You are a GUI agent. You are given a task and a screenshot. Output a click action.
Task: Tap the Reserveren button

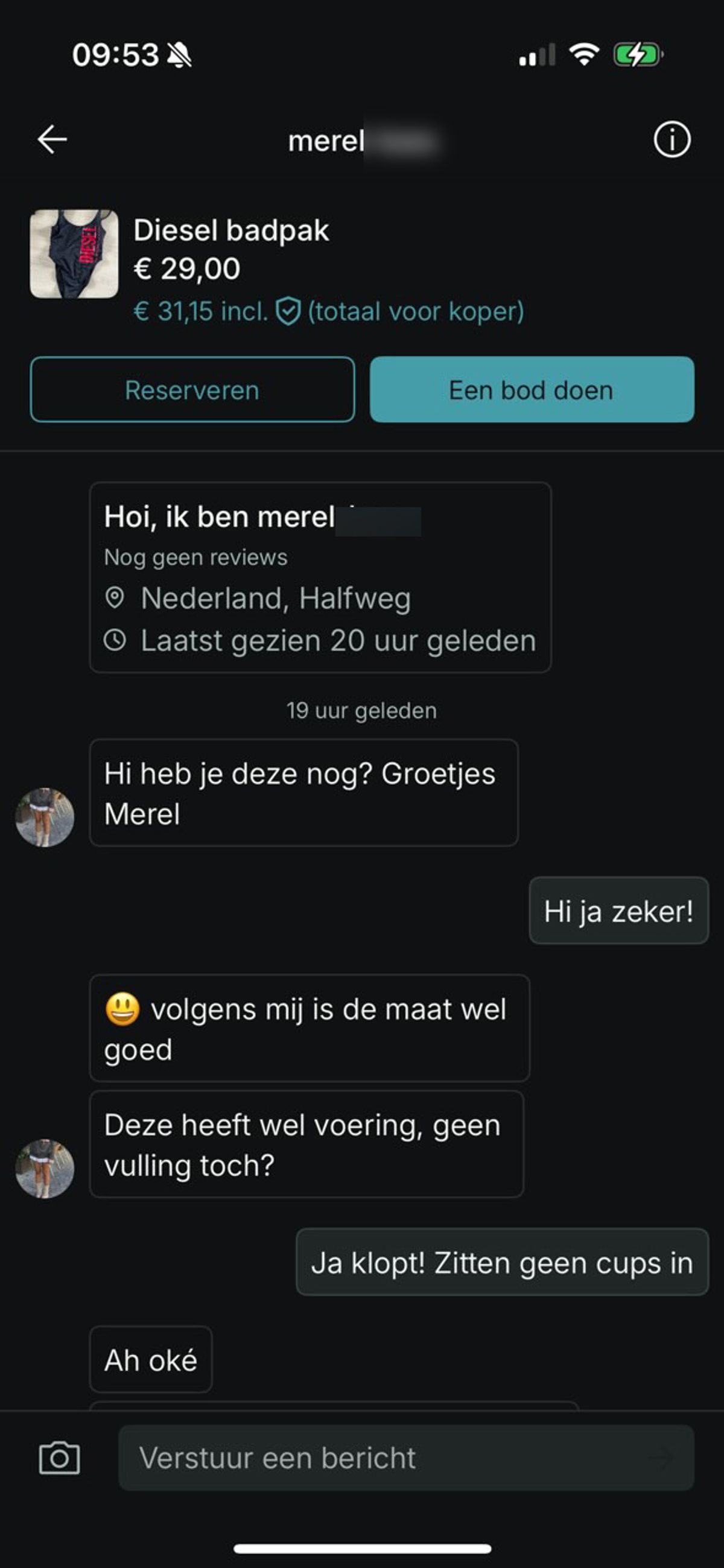tap(192, 390)
